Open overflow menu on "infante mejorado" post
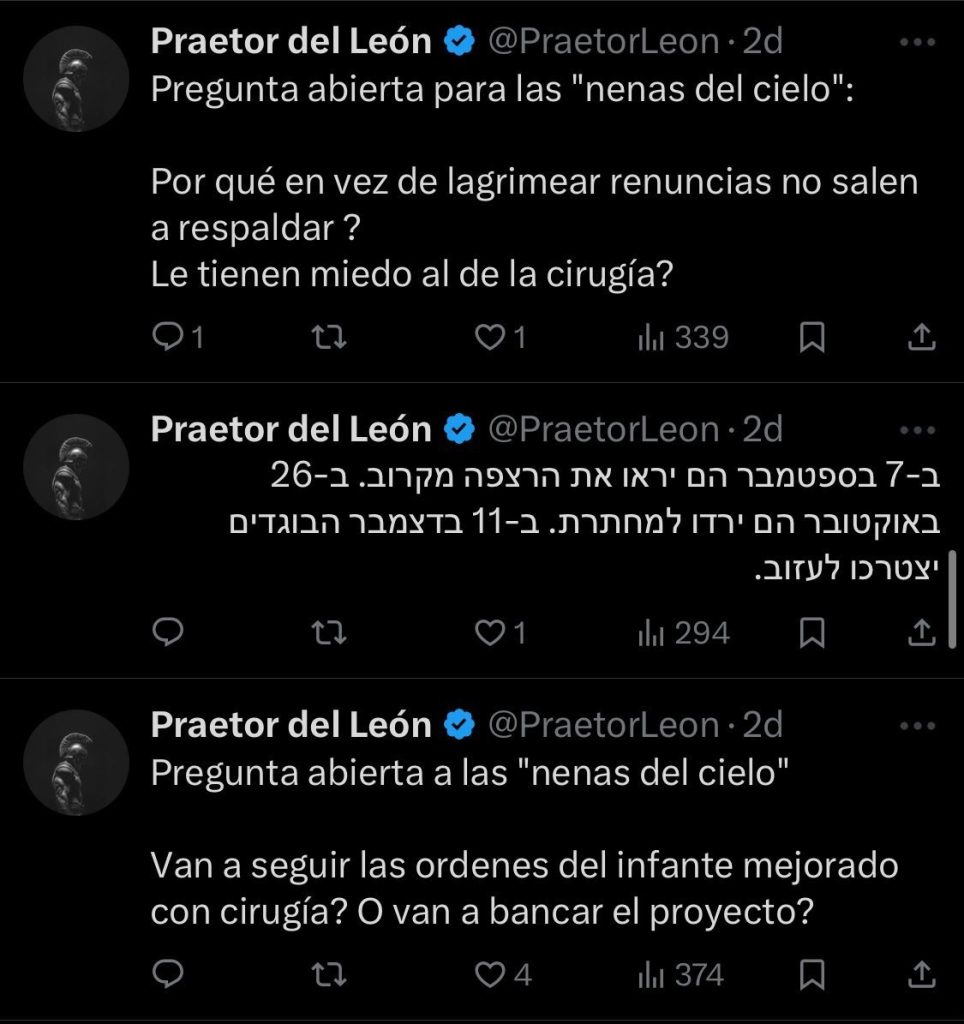Image resolution: width=964 pixels, height=1024 pixels. click(916, 725)
